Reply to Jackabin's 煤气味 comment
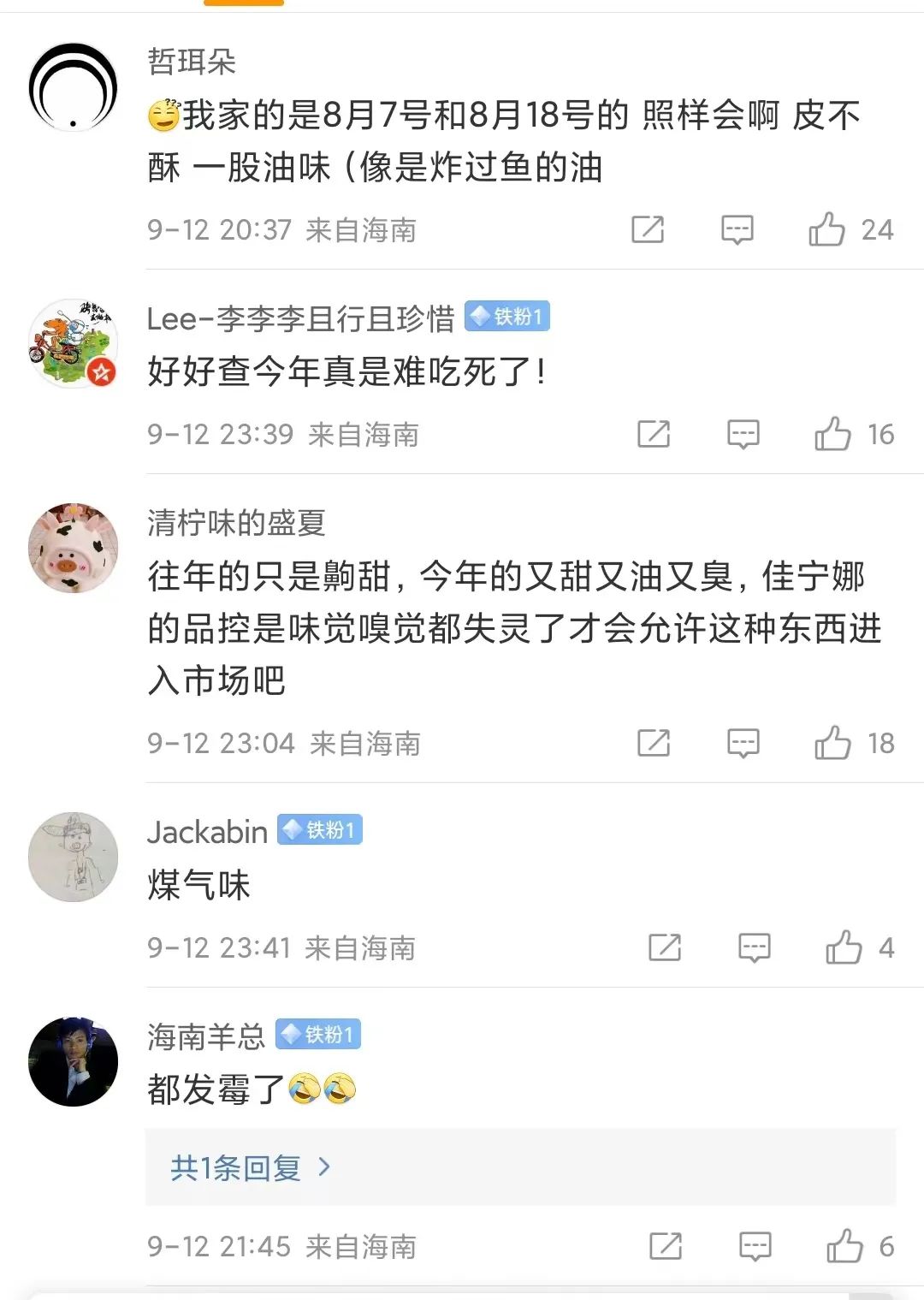Screen dimensions: 924x1300 click(754, 947)
